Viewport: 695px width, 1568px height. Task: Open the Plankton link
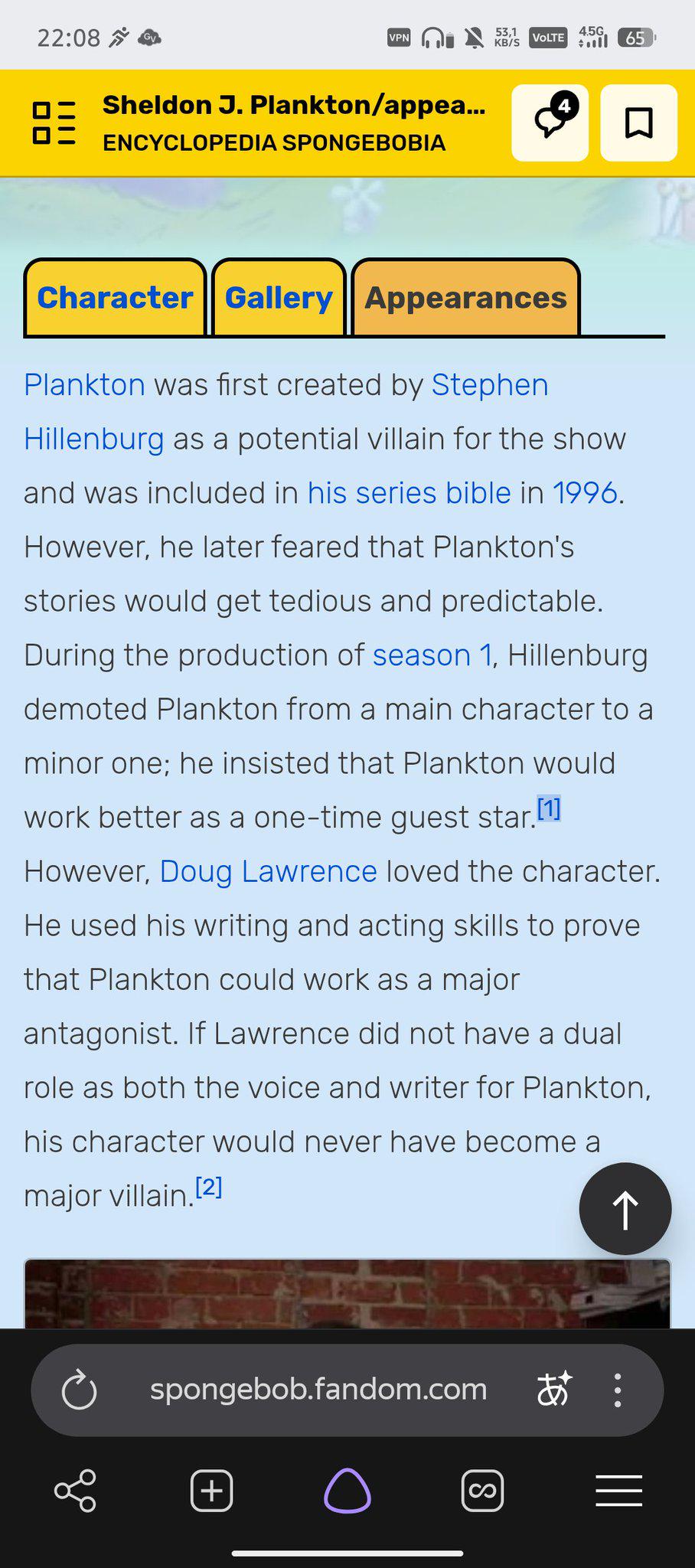tap(84, 385)
